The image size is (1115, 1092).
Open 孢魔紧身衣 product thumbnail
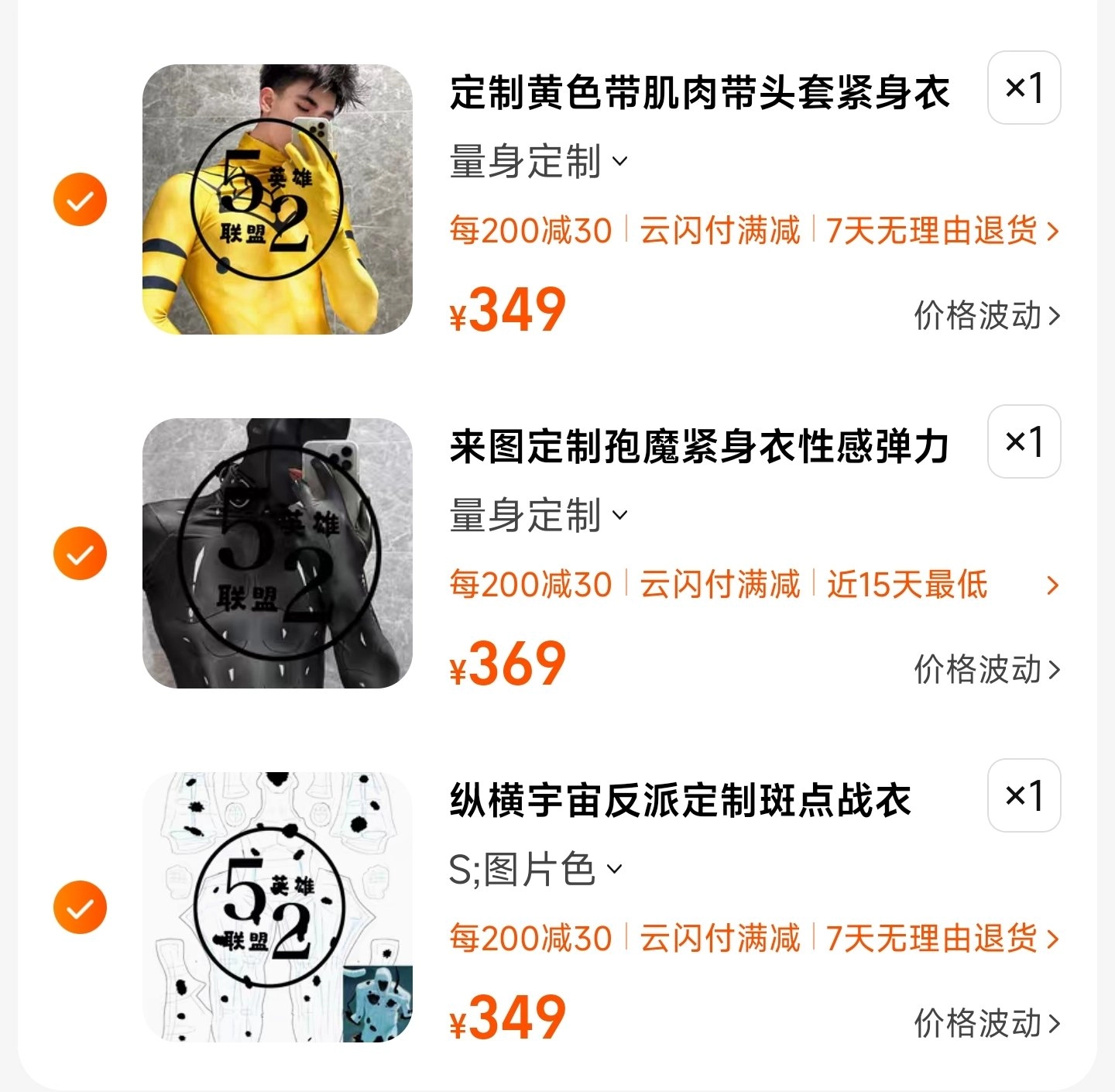(277, 553)
